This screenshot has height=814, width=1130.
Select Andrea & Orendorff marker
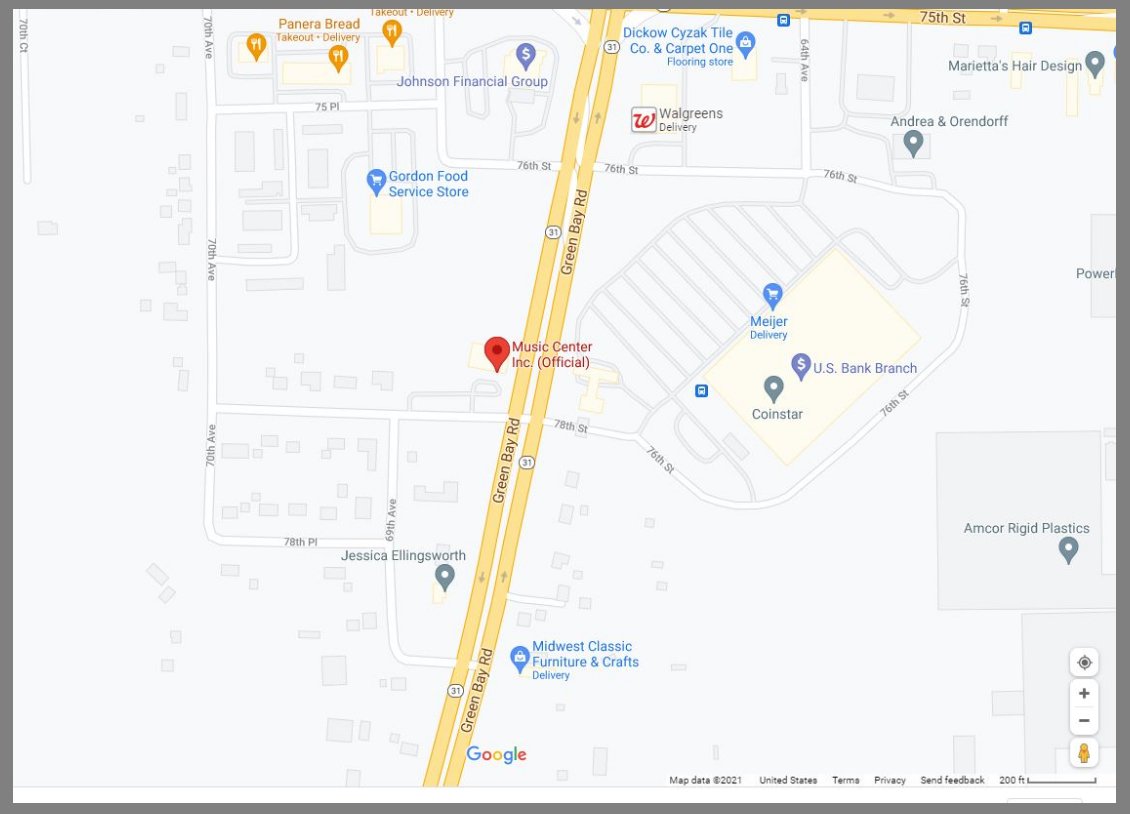click(x=913, y=143)
